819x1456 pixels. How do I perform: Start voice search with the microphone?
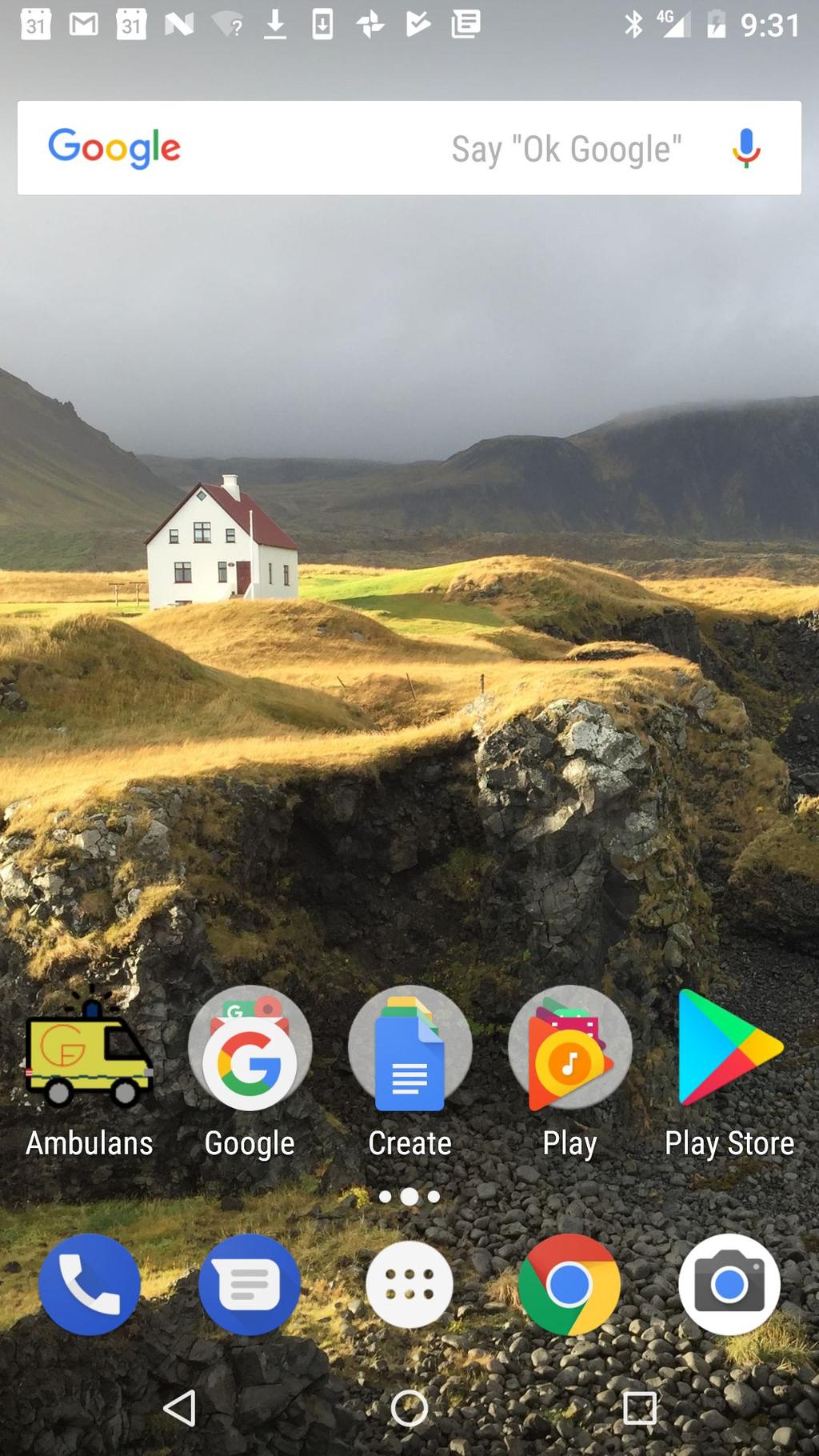point(745,148)
